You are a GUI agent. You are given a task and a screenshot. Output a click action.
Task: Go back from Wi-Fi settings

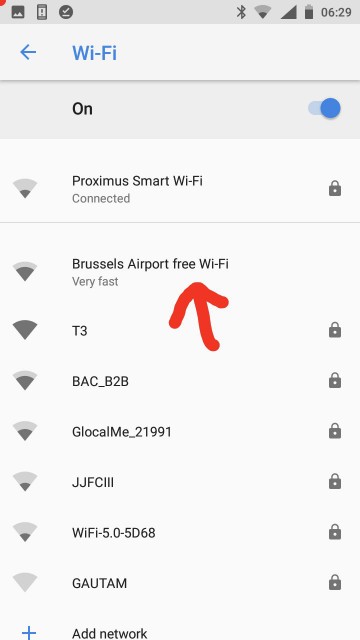(28, 52)
